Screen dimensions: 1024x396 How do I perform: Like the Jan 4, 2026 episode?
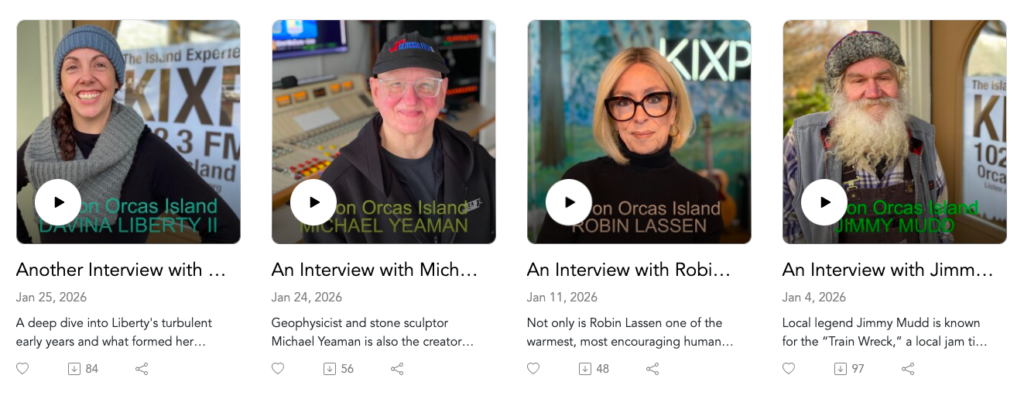(789, 369)
